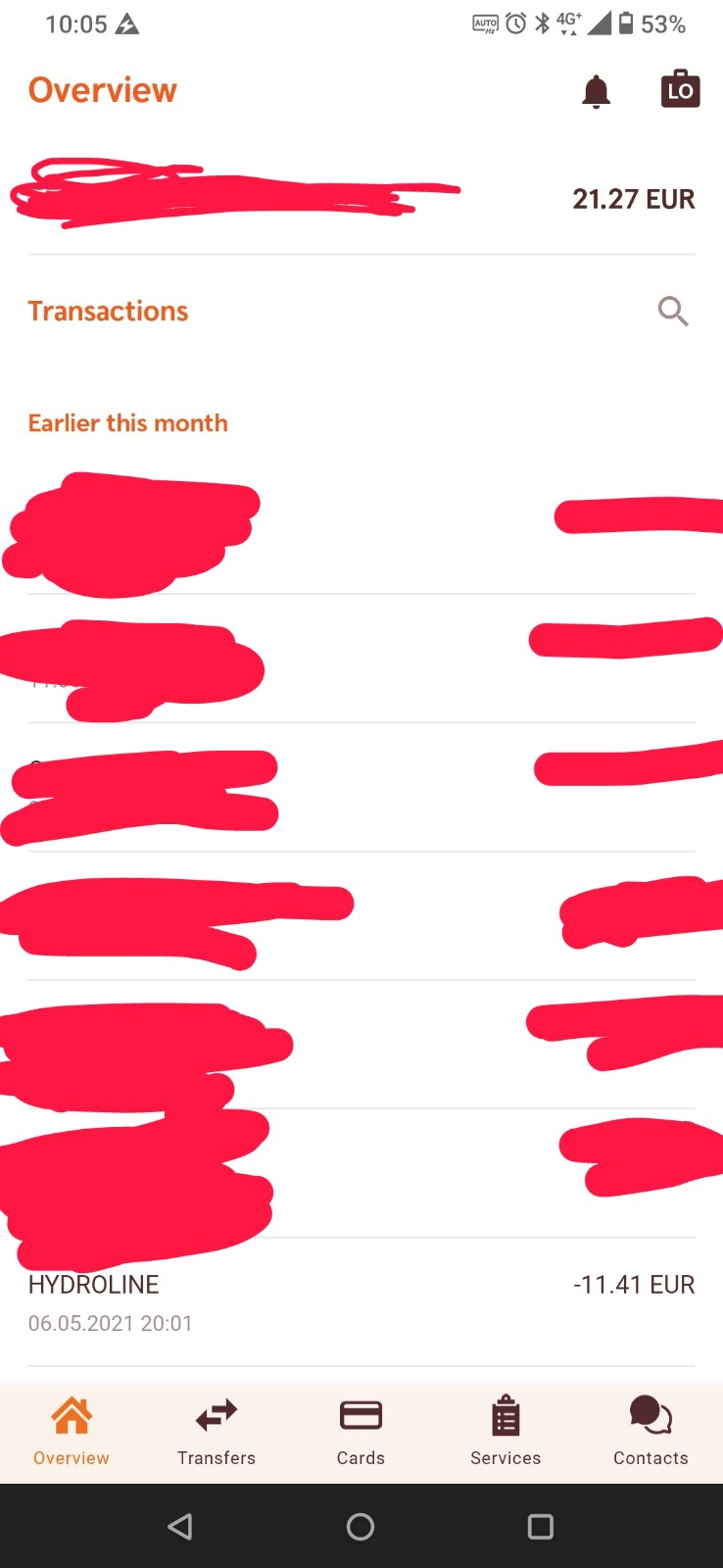Tap the log out lock icon
The width and height of the screenshot is (723, 1568).
(x=680, y=90)
